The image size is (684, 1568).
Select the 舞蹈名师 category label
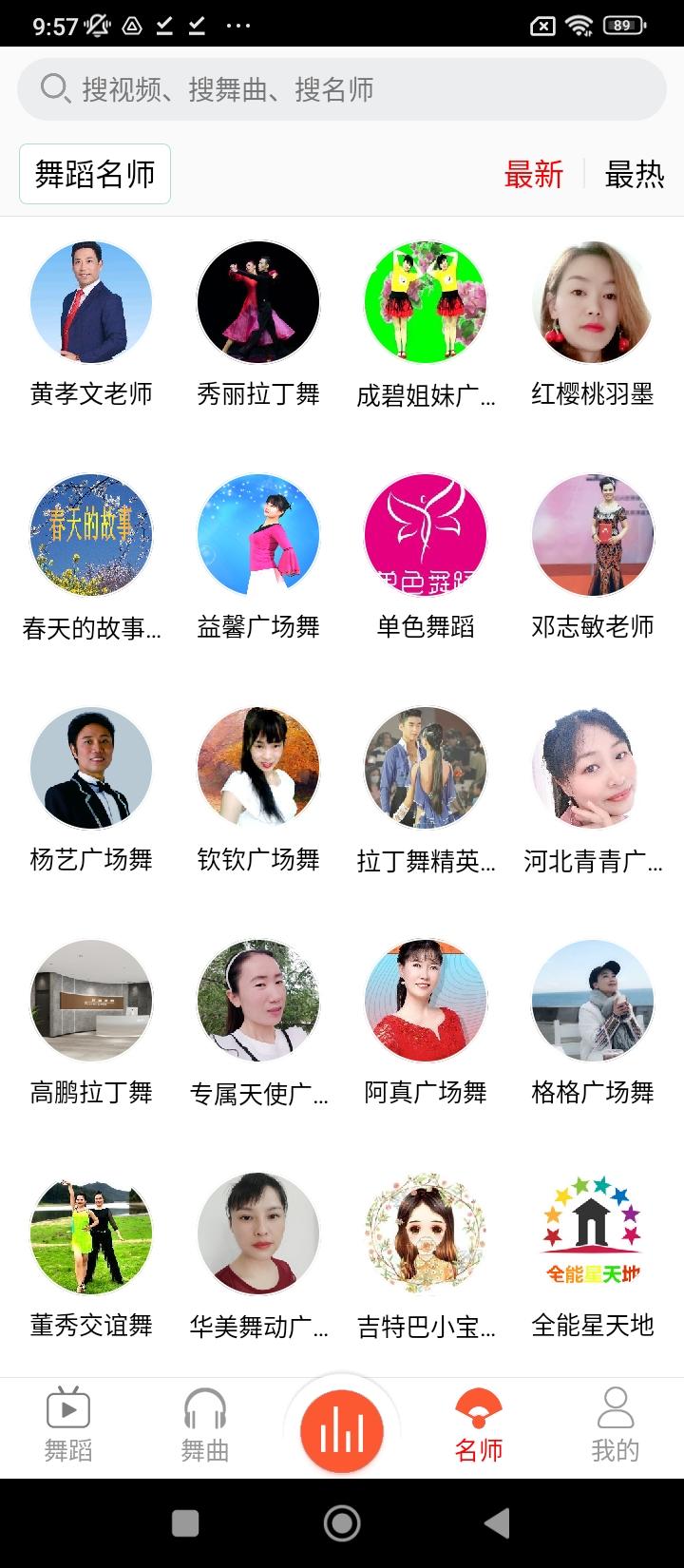click(95, 173)
